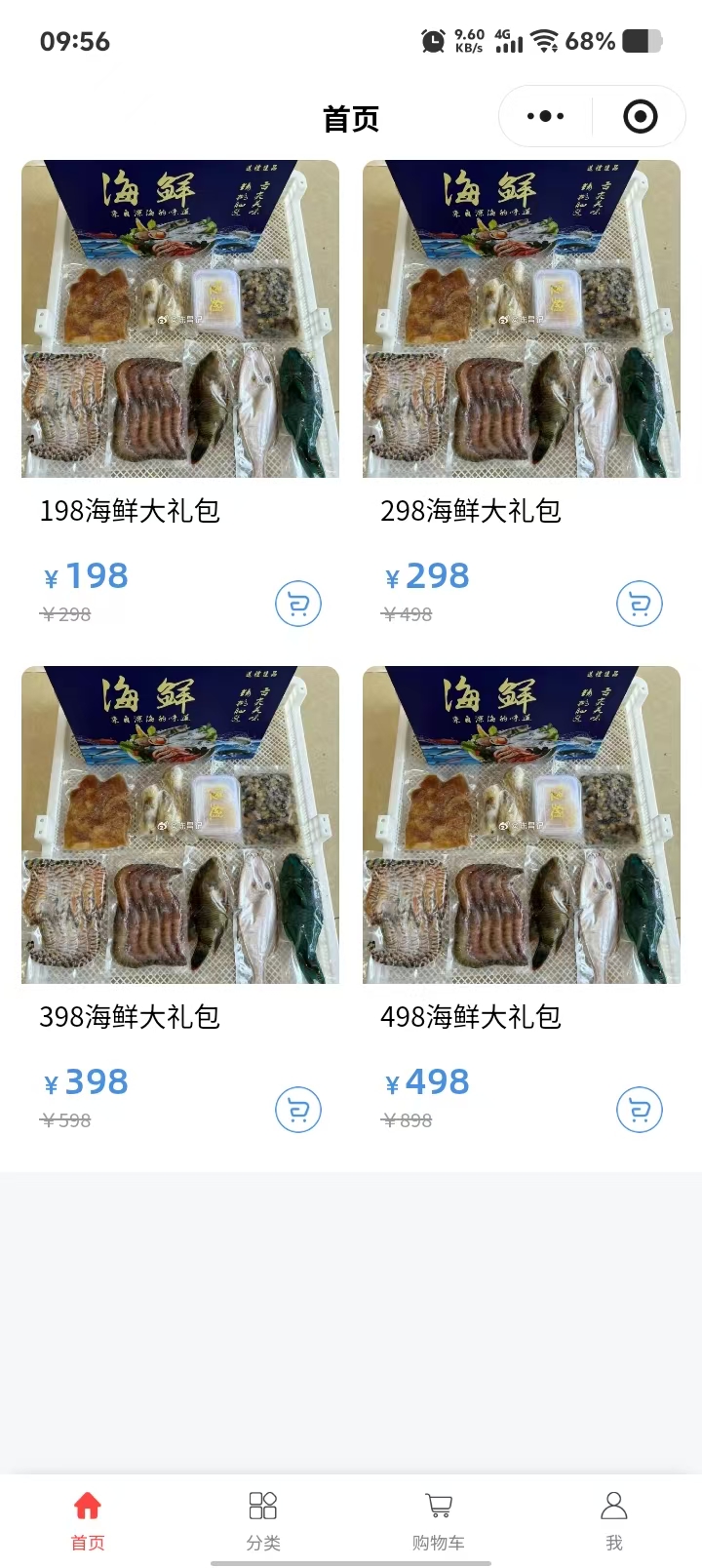Open the 498海鲜大礼包 product card
The image size is (702, 1568).
(522, 825)
